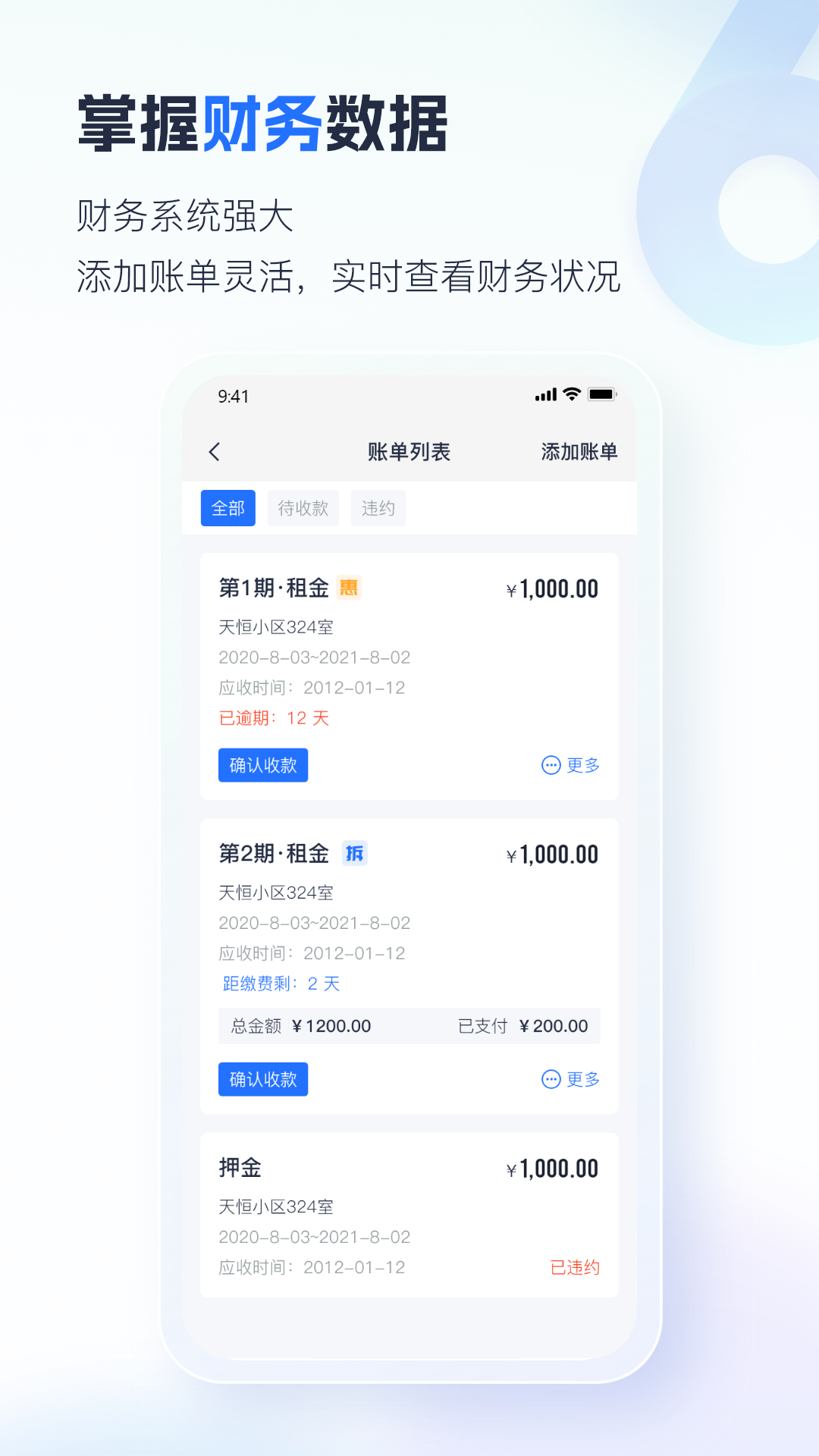Viewport: 819px width, 1456px height.
Task: Tap 确认收款 on the first bill
Action: click(262, 765)
